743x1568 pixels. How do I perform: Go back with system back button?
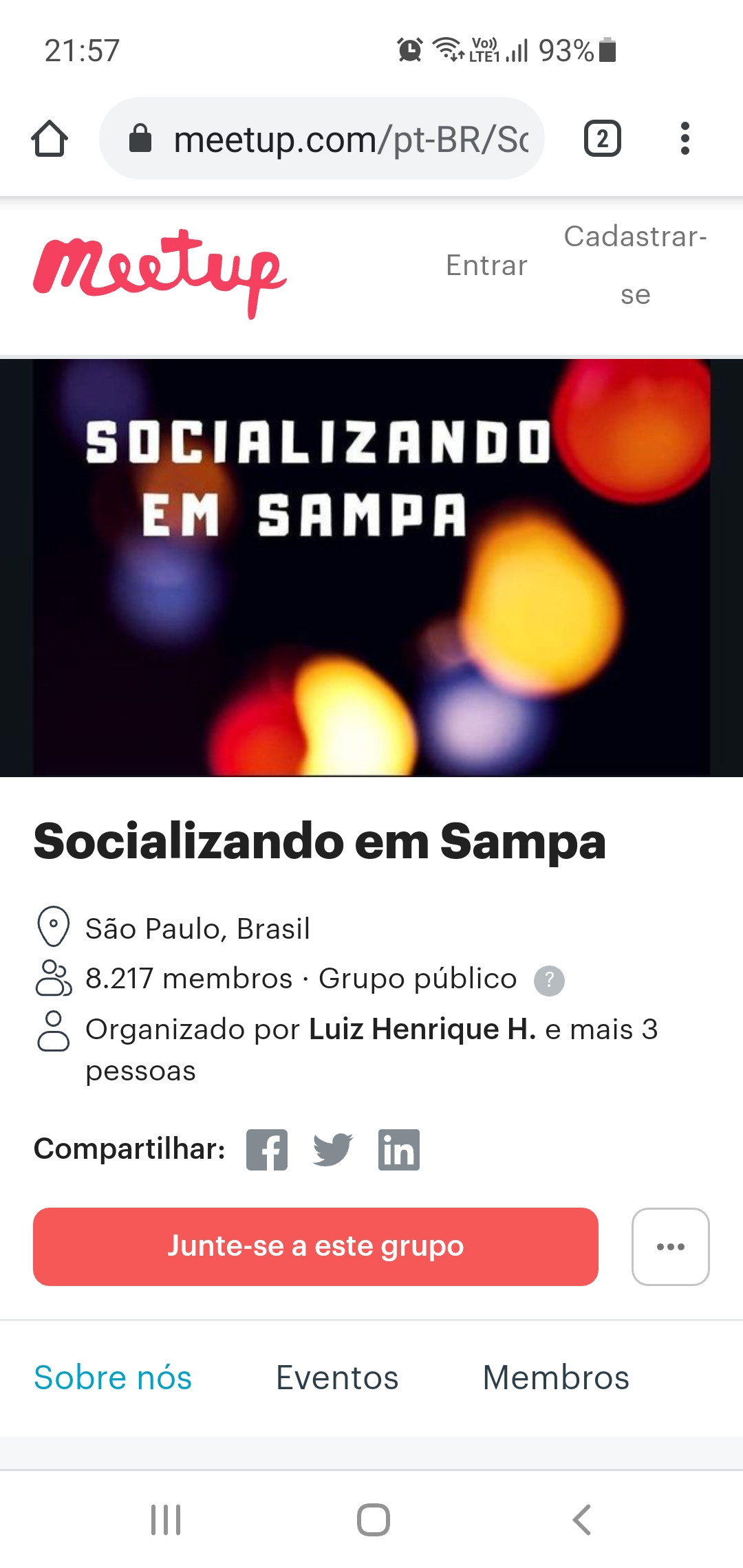(x=581, y=1519)
